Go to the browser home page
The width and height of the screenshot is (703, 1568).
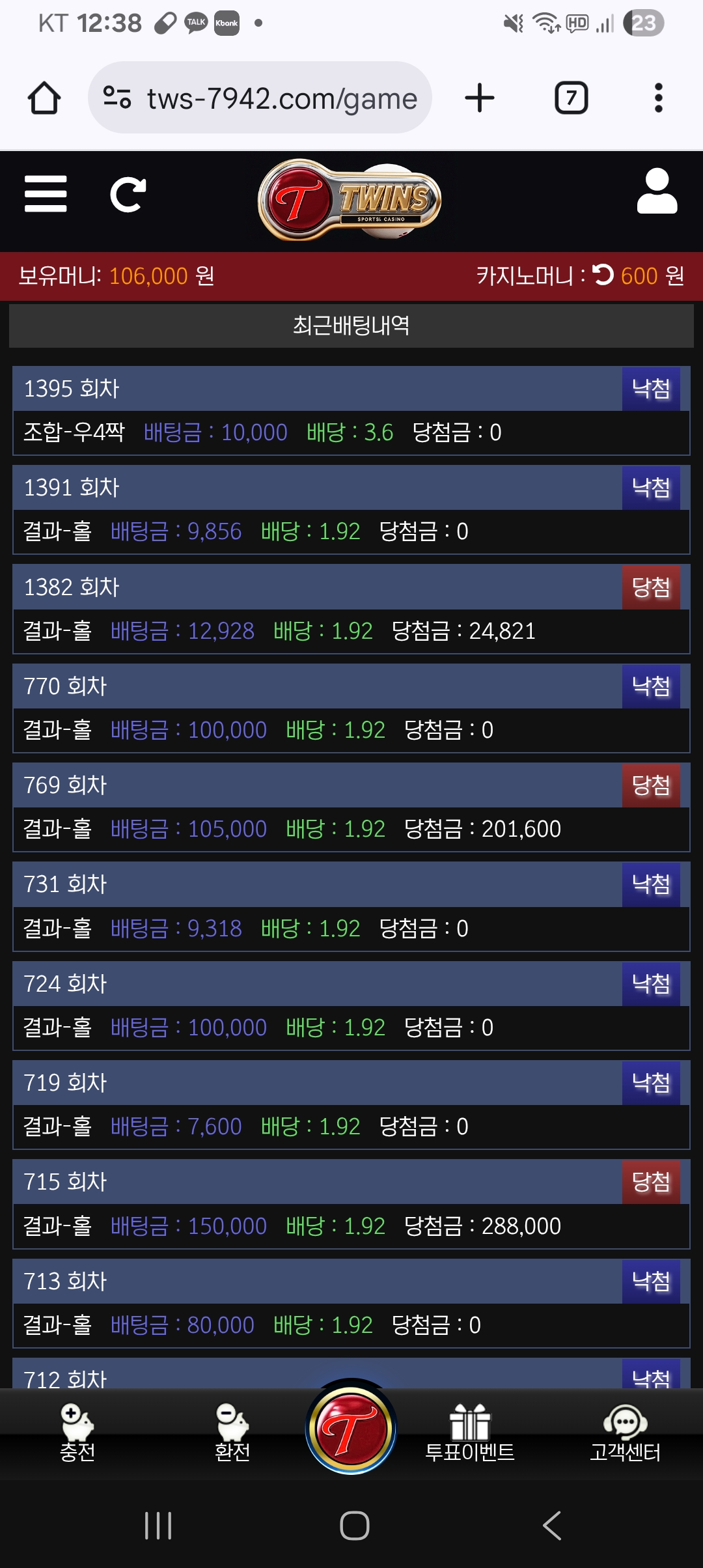(x=44, y=98)
